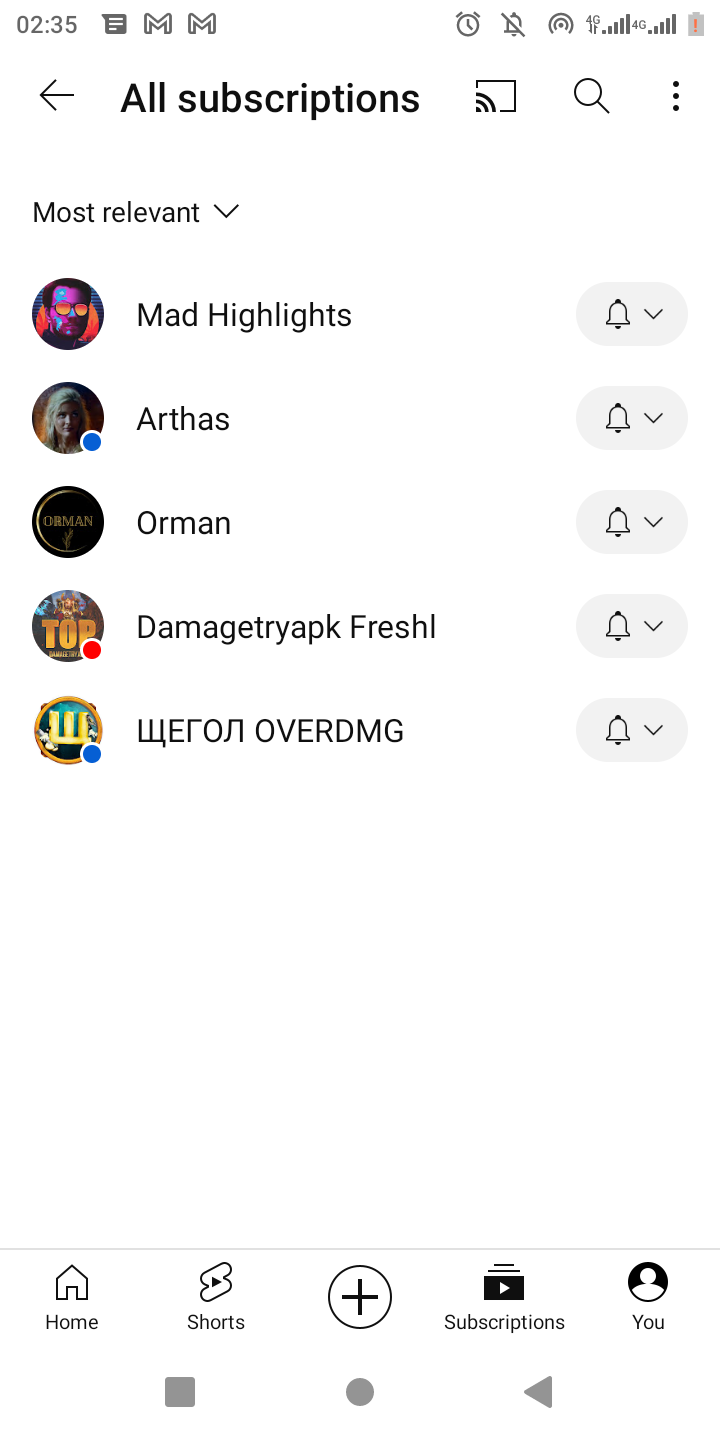The image size is (720, 1440).
Task: Change notification settings for ЩЕГОЛ OVERDMG
Action: [x=632, y=730]
